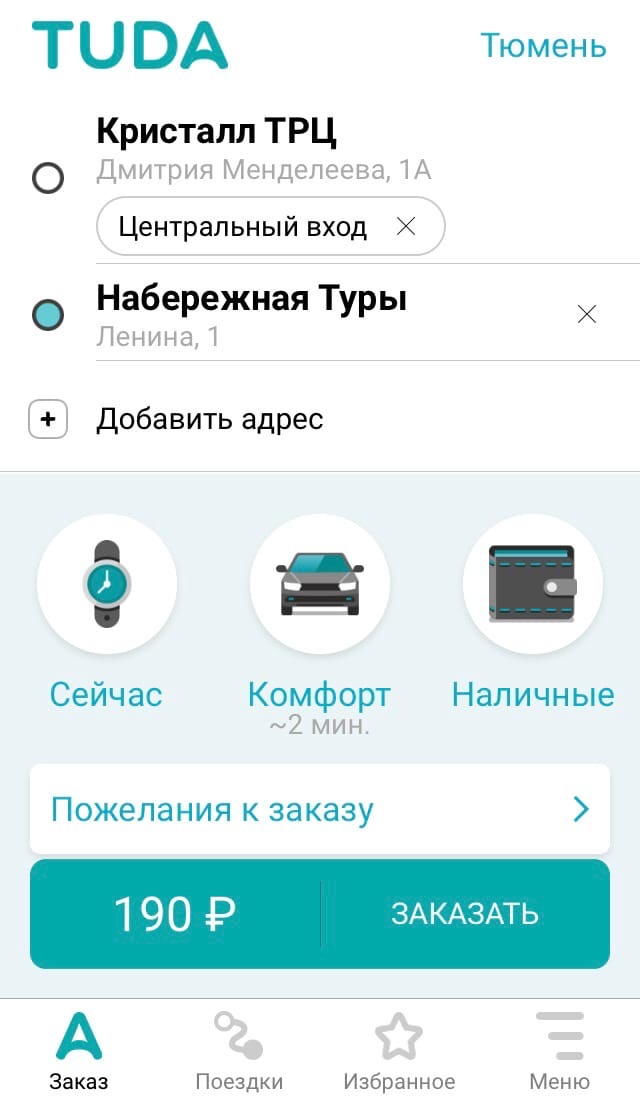Change the Наличные payment method
640x1097 pixels.
pos(532,611)
